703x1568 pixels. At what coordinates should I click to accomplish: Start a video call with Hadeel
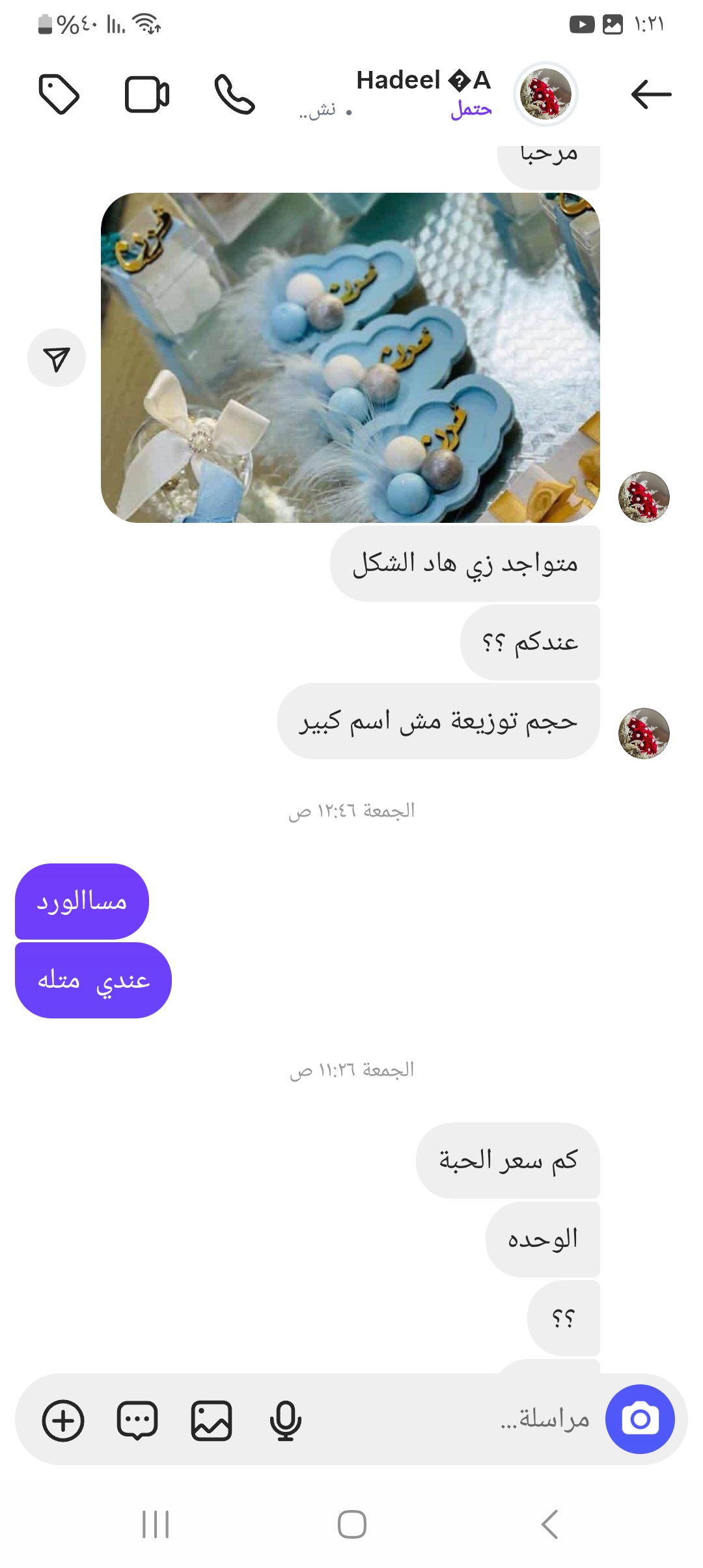(x=147, y=94)
